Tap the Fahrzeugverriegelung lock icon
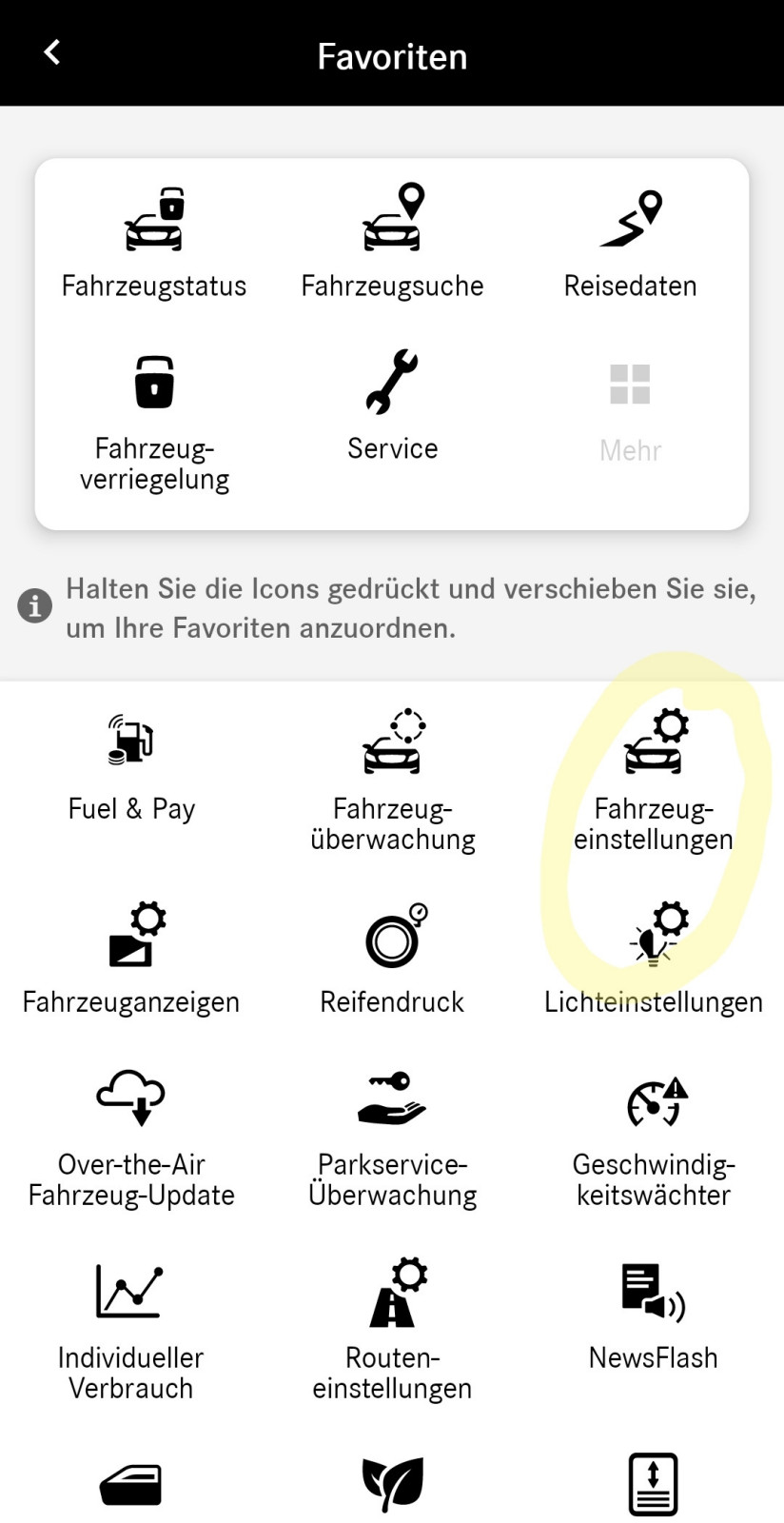784x1523 pixels. (x=153, y=383)
